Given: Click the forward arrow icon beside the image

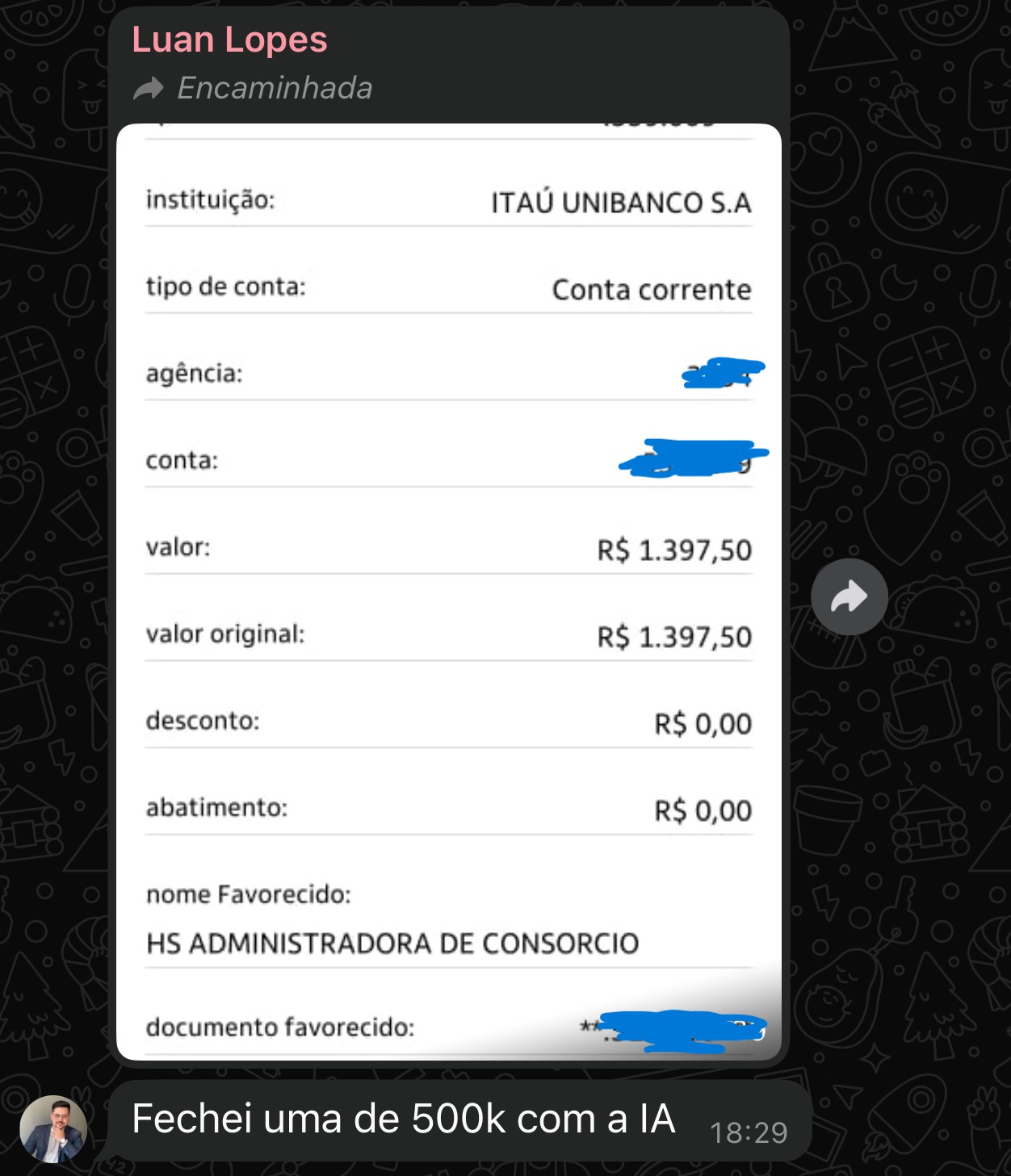Looking at the screenshot, I should pyautogui.click(x=849, y=596).
